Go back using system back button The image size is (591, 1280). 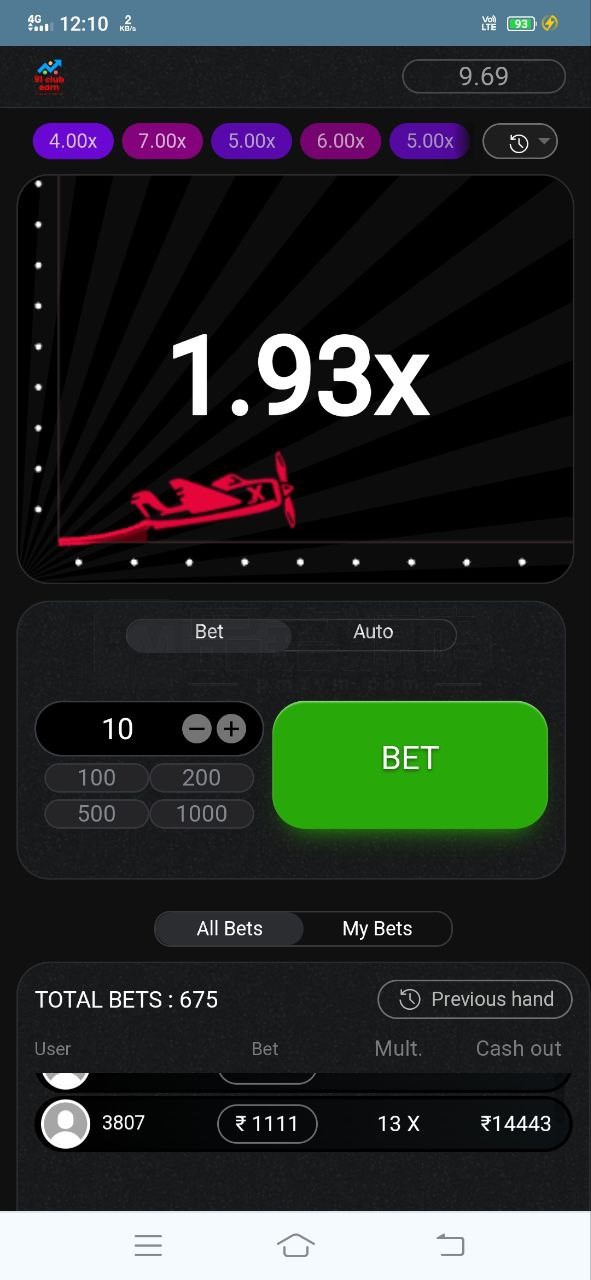tap(451, 1245)
